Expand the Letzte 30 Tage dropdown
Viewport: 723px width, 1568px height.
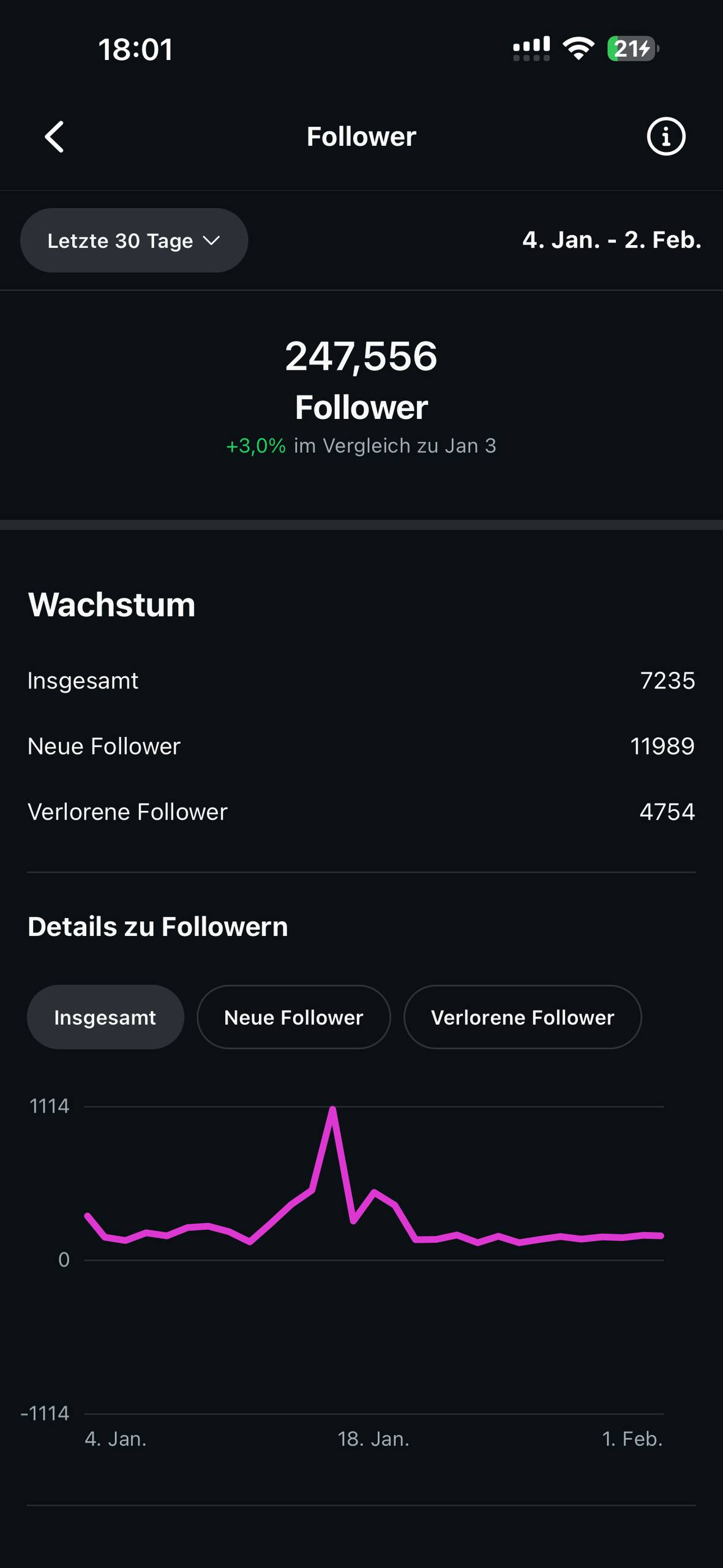pyautogui.click(x=134, y=241)
